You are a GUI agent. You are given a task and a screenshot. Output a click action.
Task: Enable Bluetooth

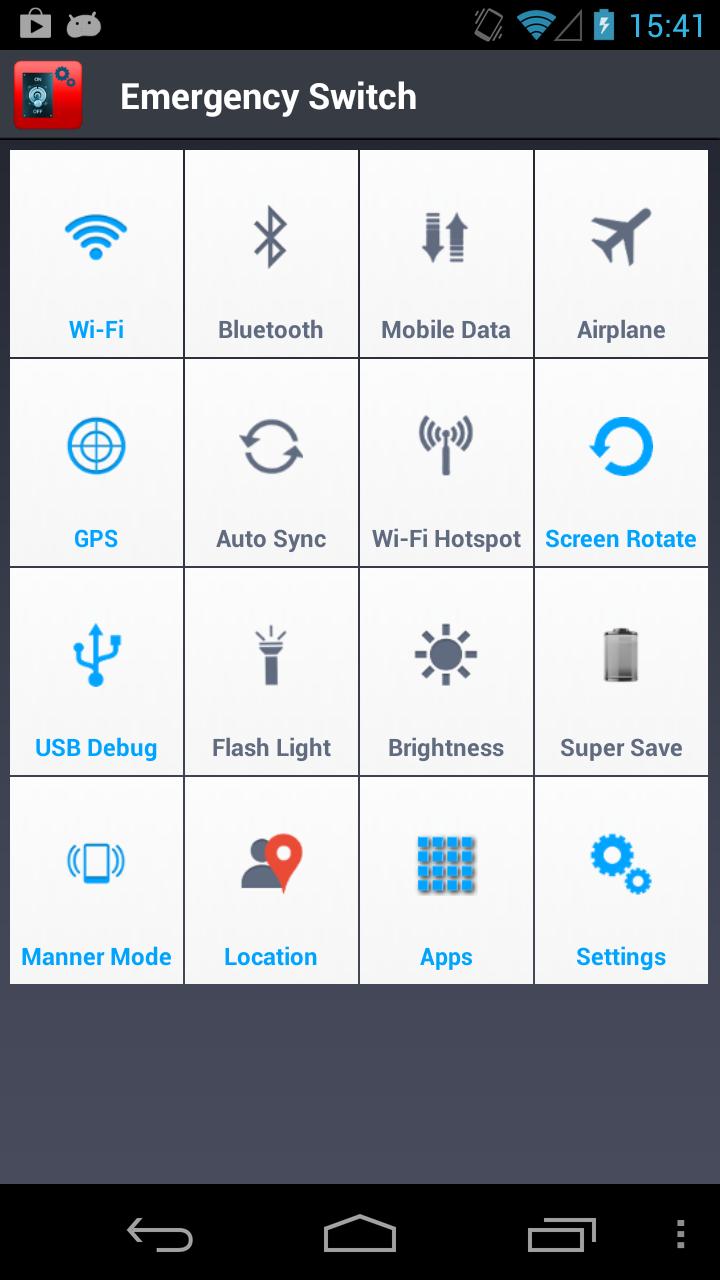(x=271, y=254)
